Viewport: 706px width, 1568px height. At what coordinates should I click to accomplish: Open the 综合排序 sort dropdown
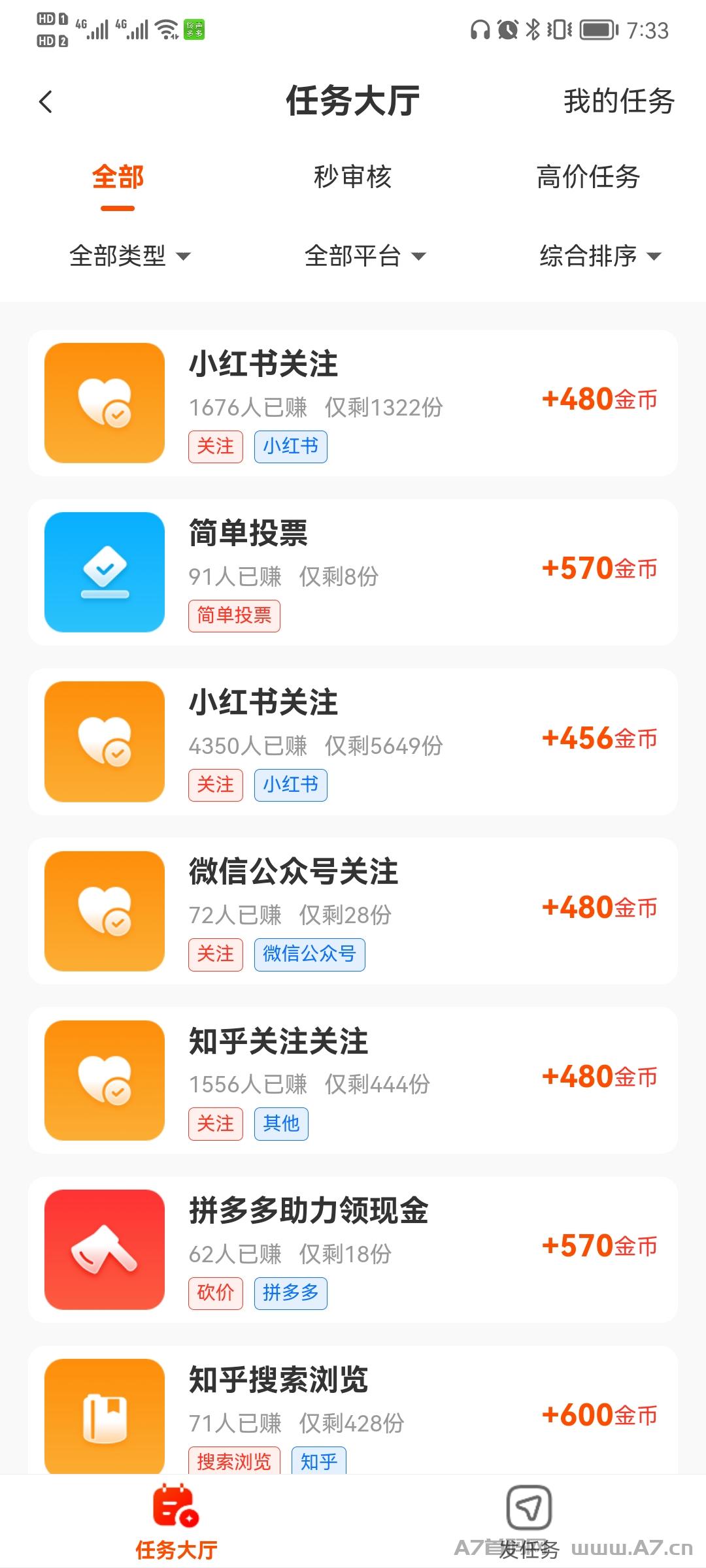(x=601, y=255)
